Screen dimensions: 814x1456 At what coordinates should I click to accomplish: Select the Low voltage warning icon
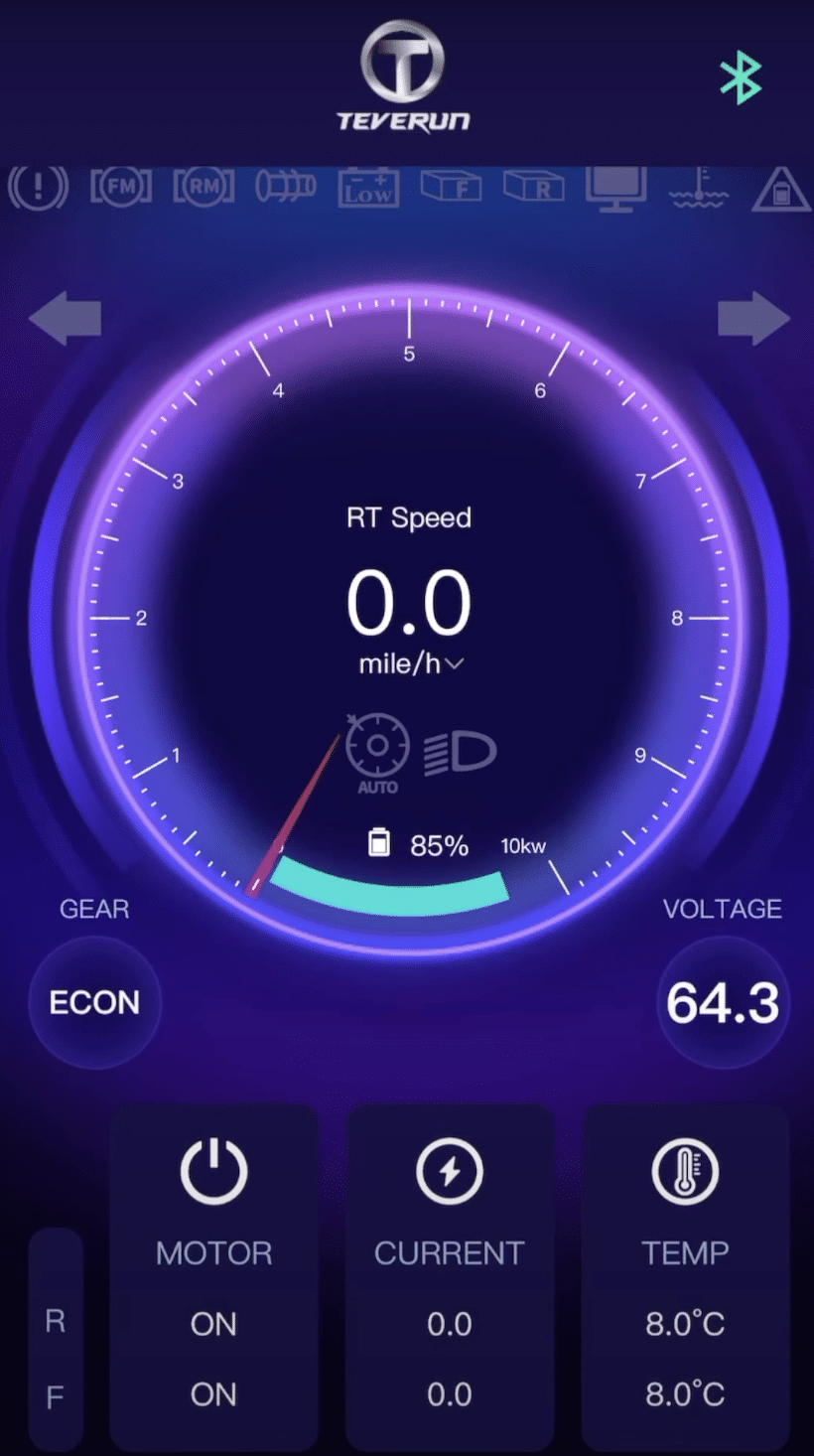[x=369, y=189]
